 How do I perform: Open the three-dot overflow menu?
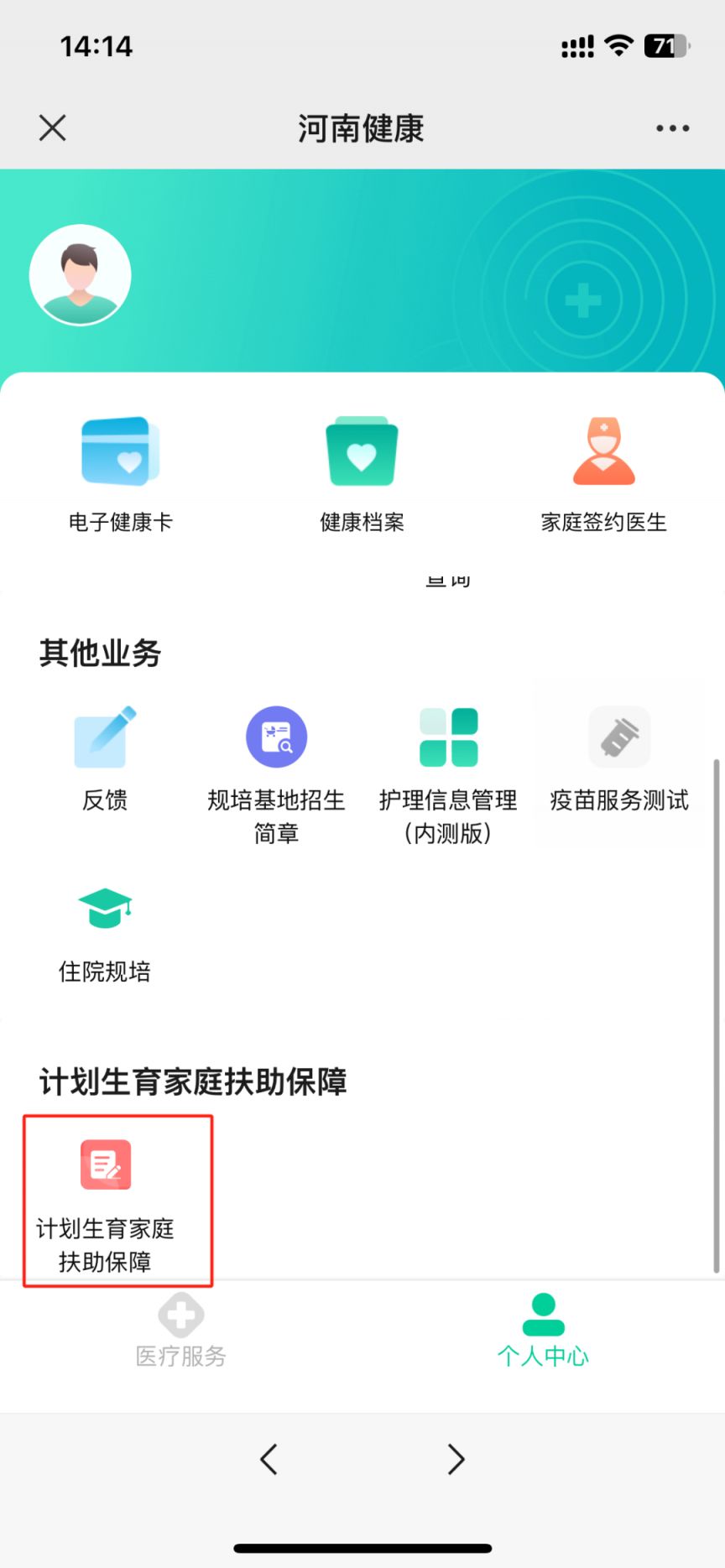672,128
